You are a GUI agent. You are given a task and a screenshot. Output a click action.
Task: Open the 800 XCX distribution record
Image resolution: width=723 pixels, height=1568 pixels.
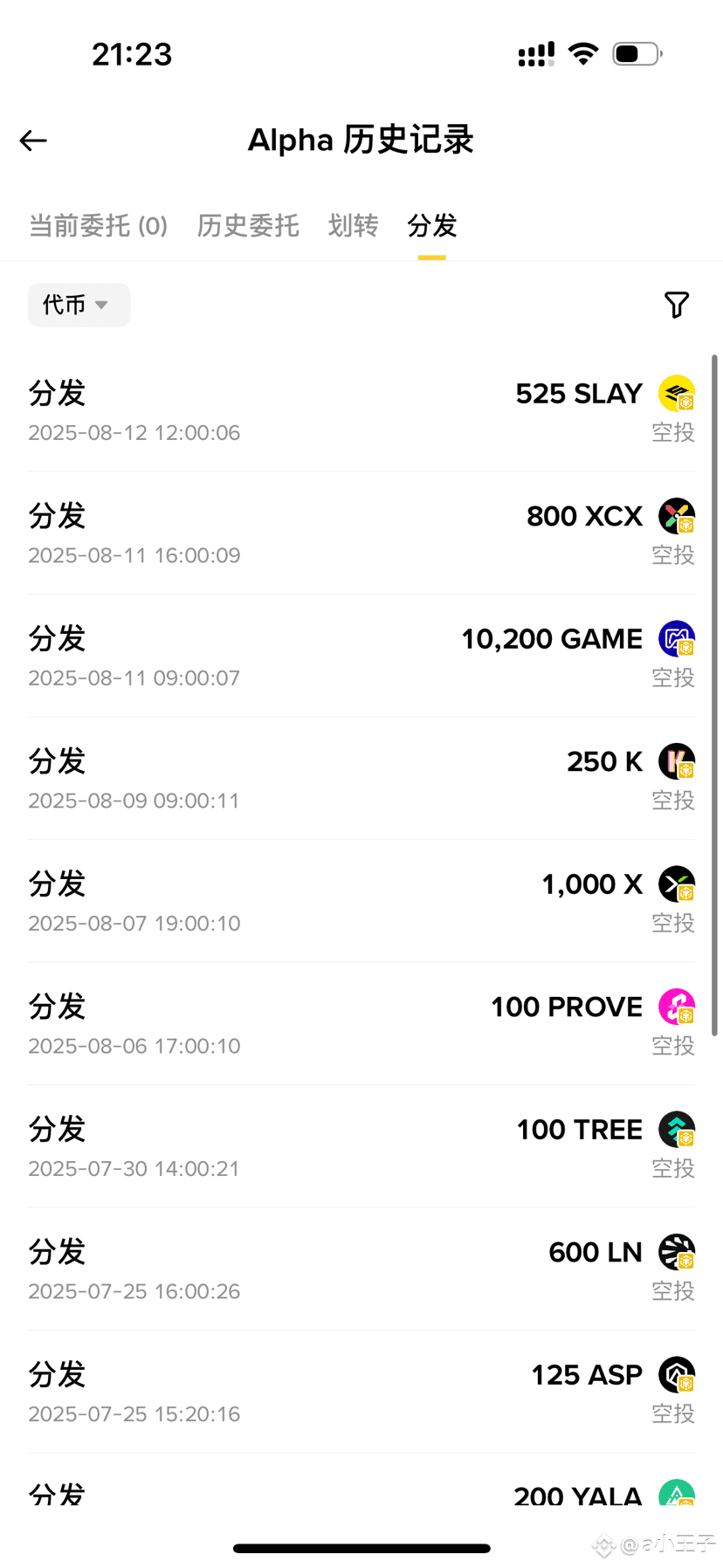361,533
